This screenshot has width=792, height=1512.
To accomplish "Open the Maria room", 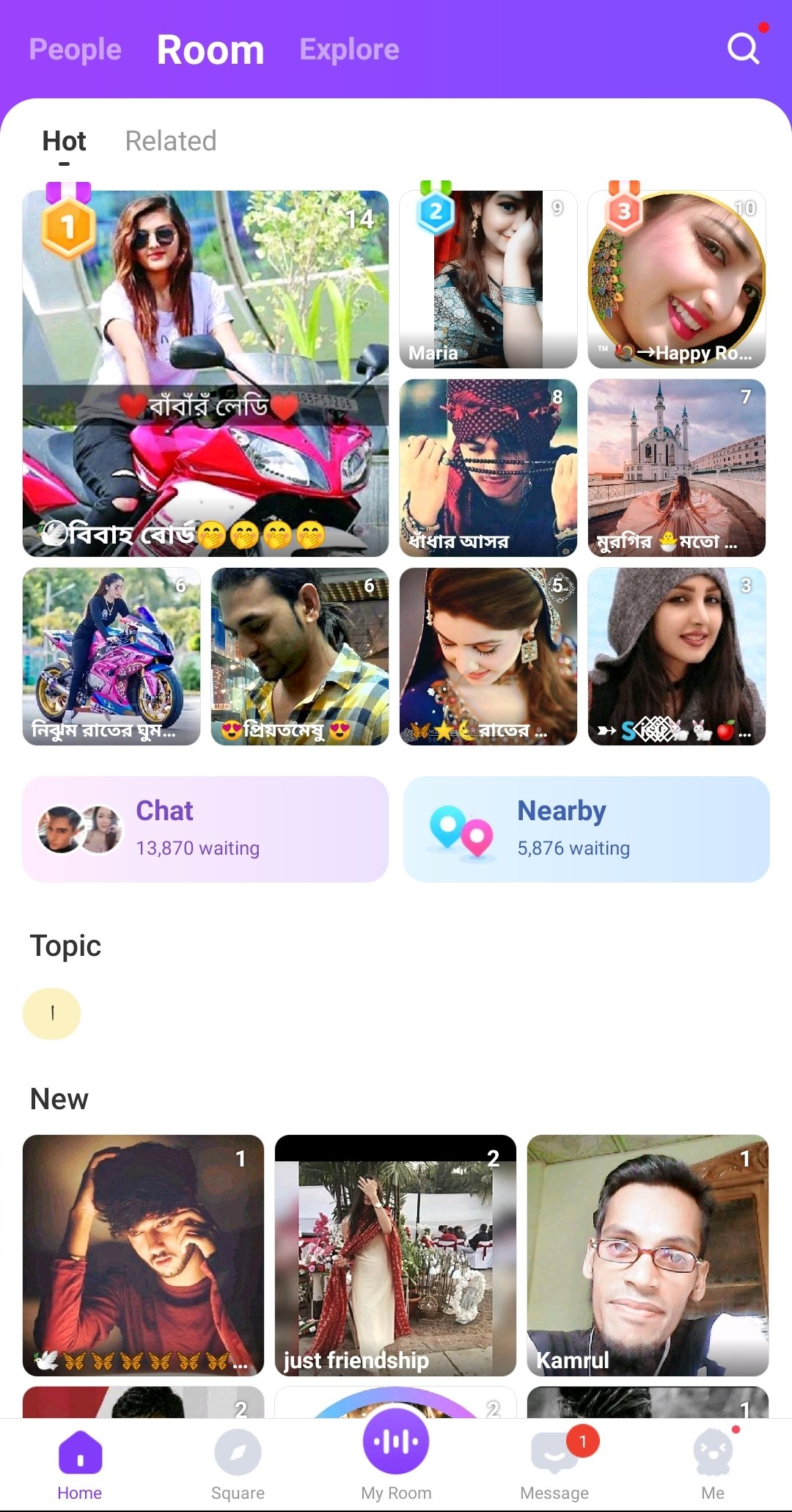I will point(488,280).
